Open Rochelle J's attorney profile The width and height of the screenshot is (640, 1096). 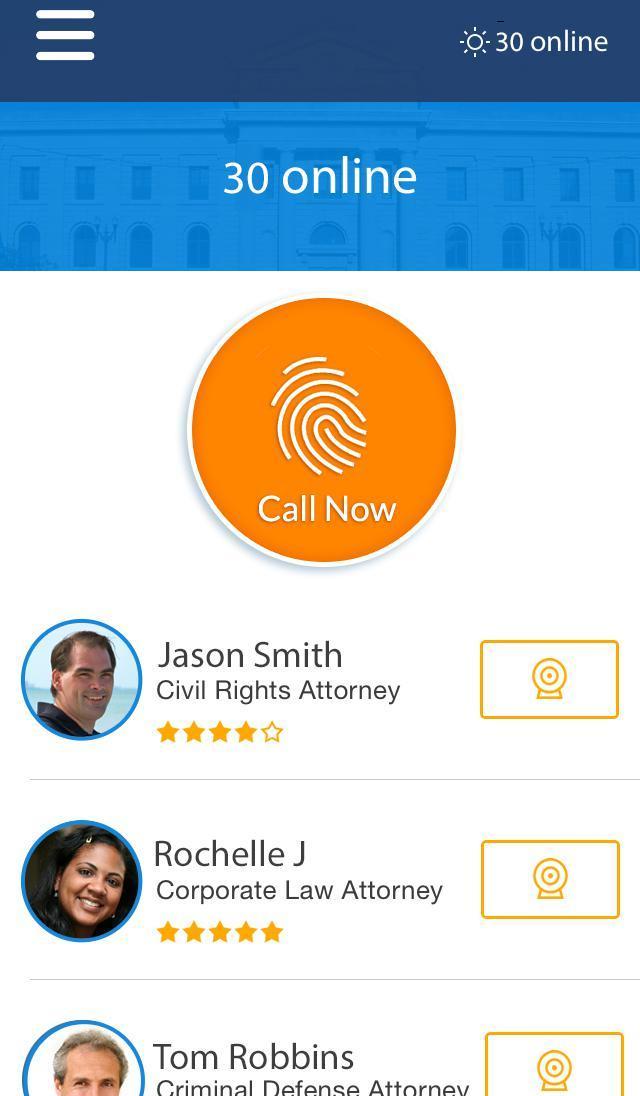tap(250, 880)
